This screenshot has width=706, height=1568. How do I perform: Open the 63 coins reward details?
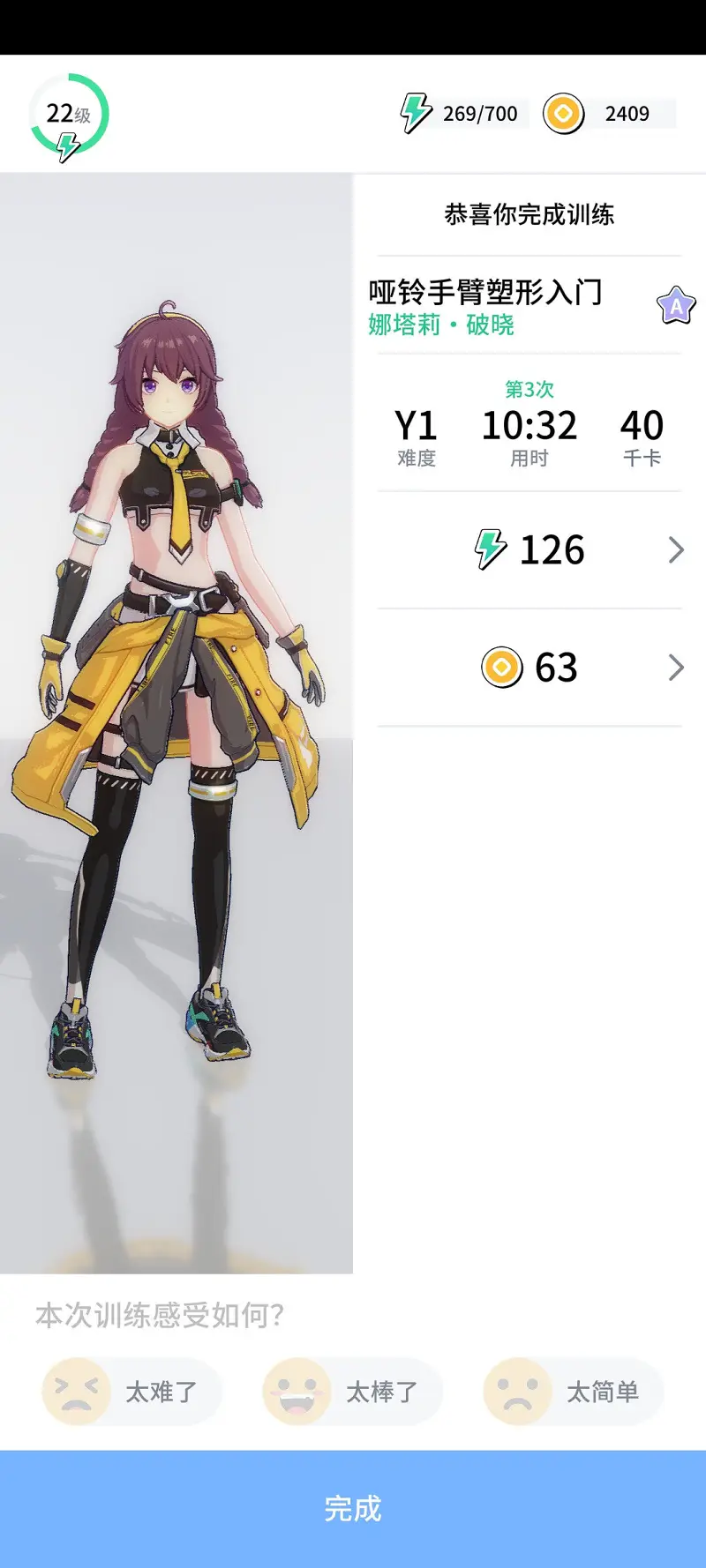pyautogui.click(x=529, y=668)
